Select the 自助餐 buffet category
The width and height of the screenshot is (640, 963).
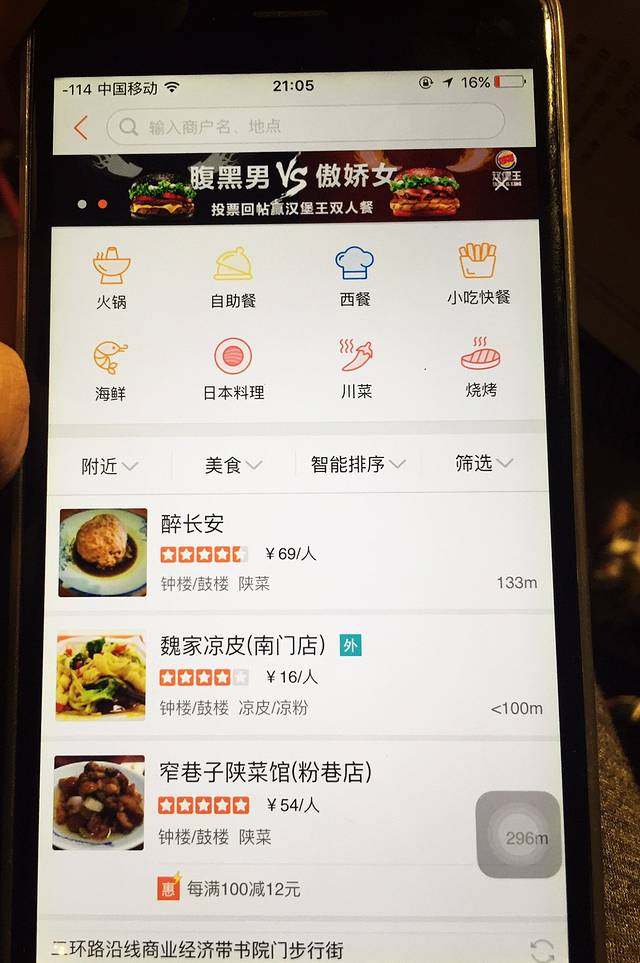click(x=233, y=276)
